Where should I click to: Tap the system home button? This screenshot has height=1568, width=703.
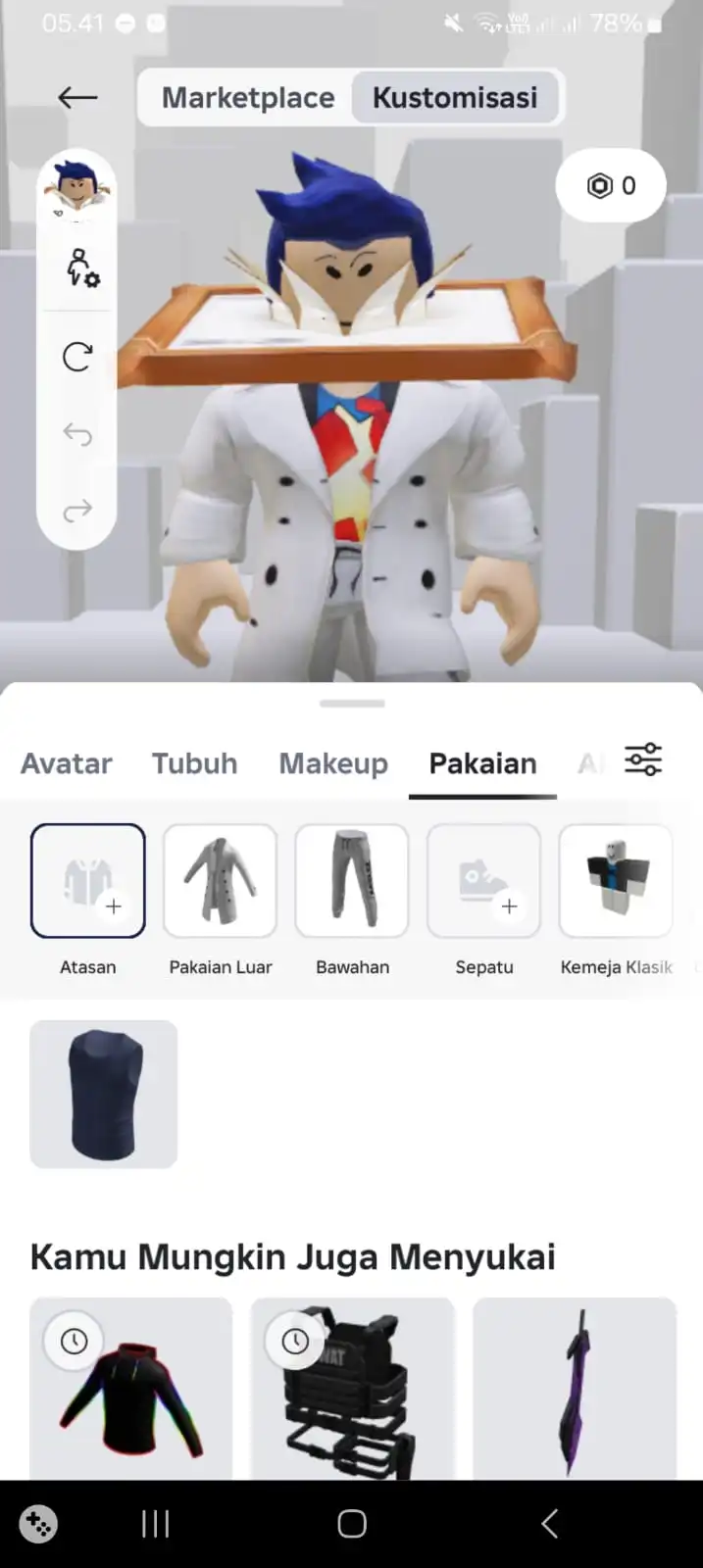352,1524
